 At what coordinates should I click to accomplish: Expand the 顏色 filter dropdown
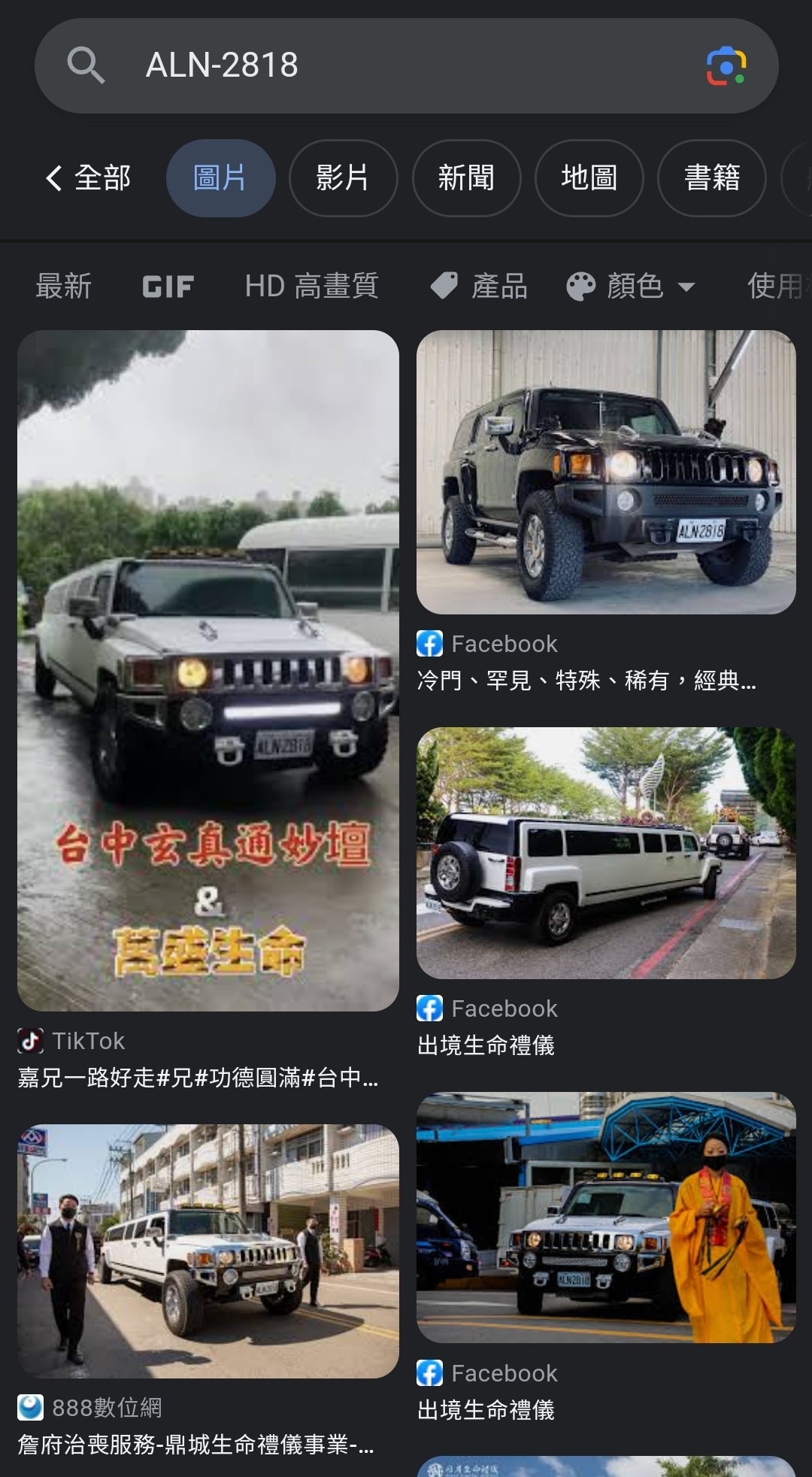point(631,287)
